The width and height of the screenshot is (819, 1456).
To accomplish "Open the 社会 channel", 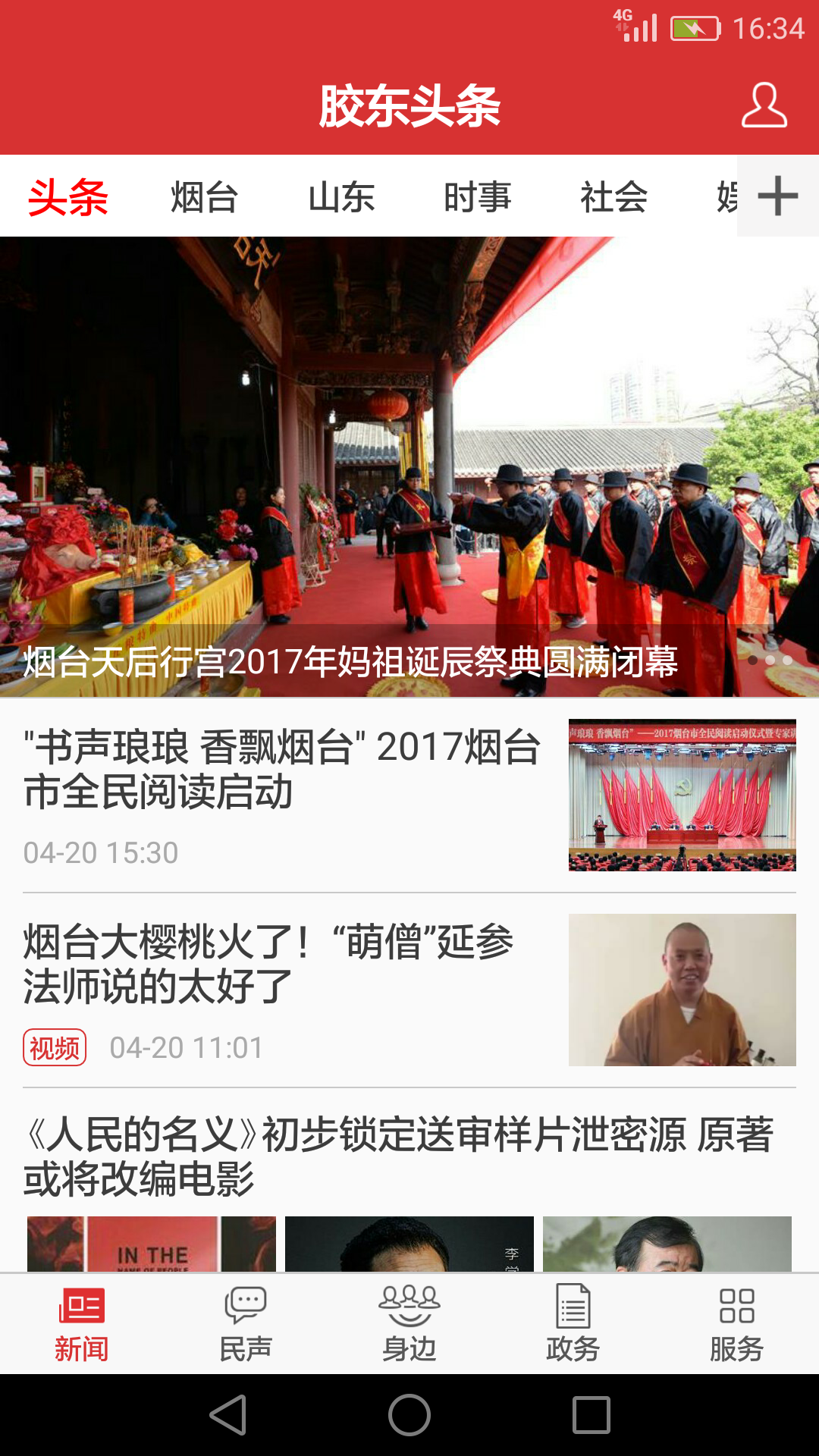I will tap(613, 196).
